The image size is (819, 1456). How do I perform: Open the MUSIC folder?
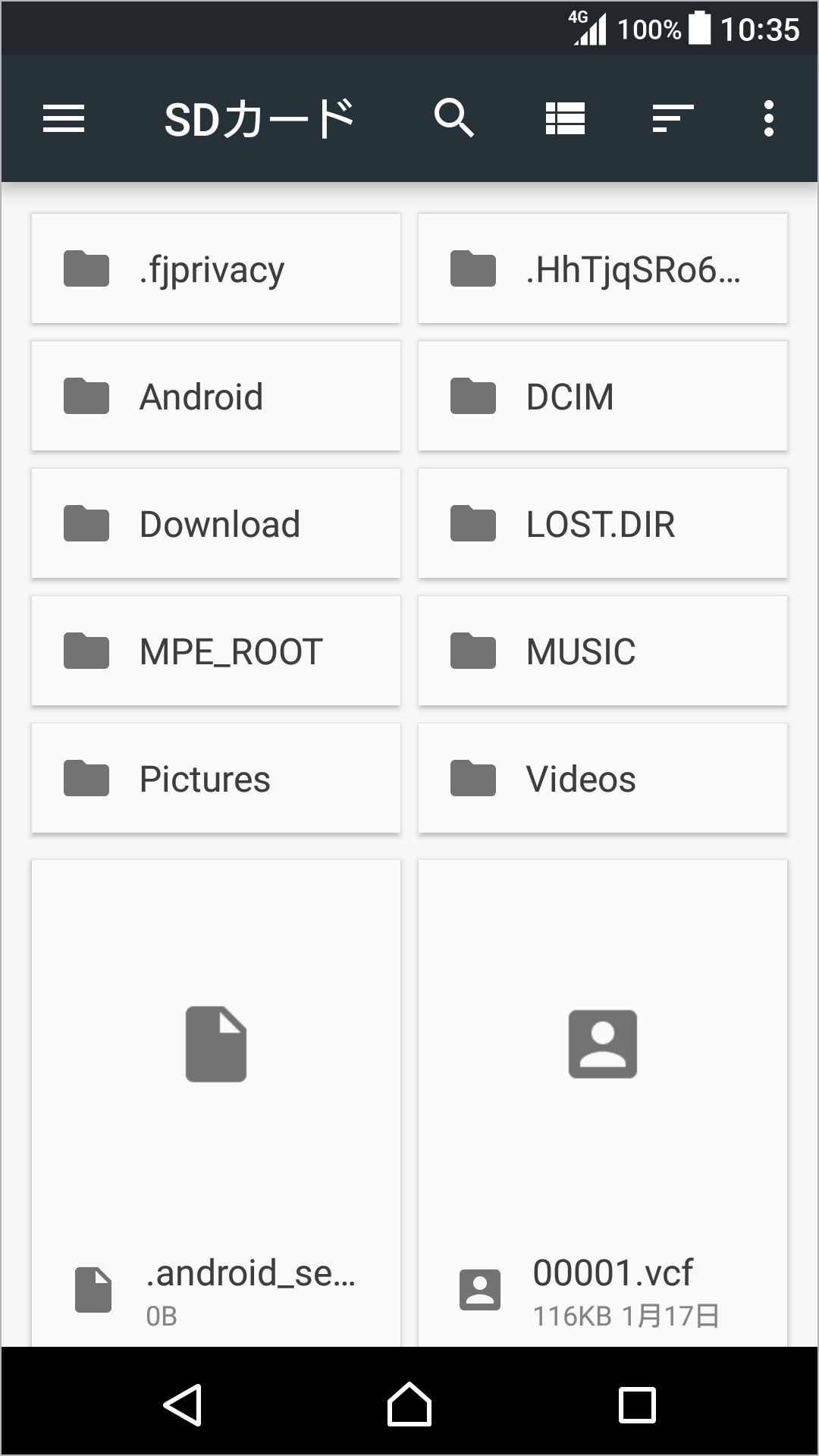click(x=603, y=651)
